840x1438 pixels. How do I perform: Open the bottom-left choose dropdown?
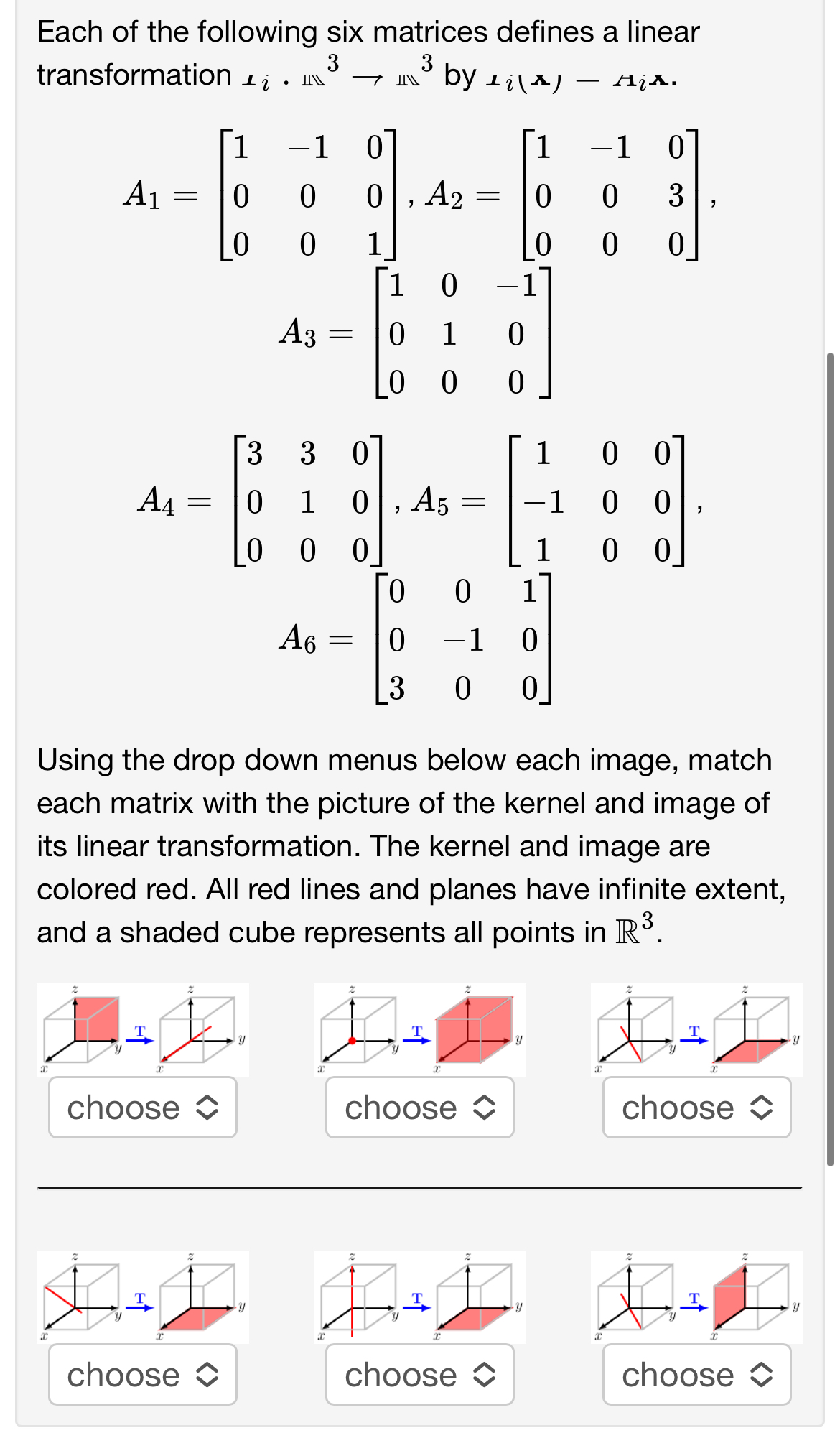click(141, 1375)
